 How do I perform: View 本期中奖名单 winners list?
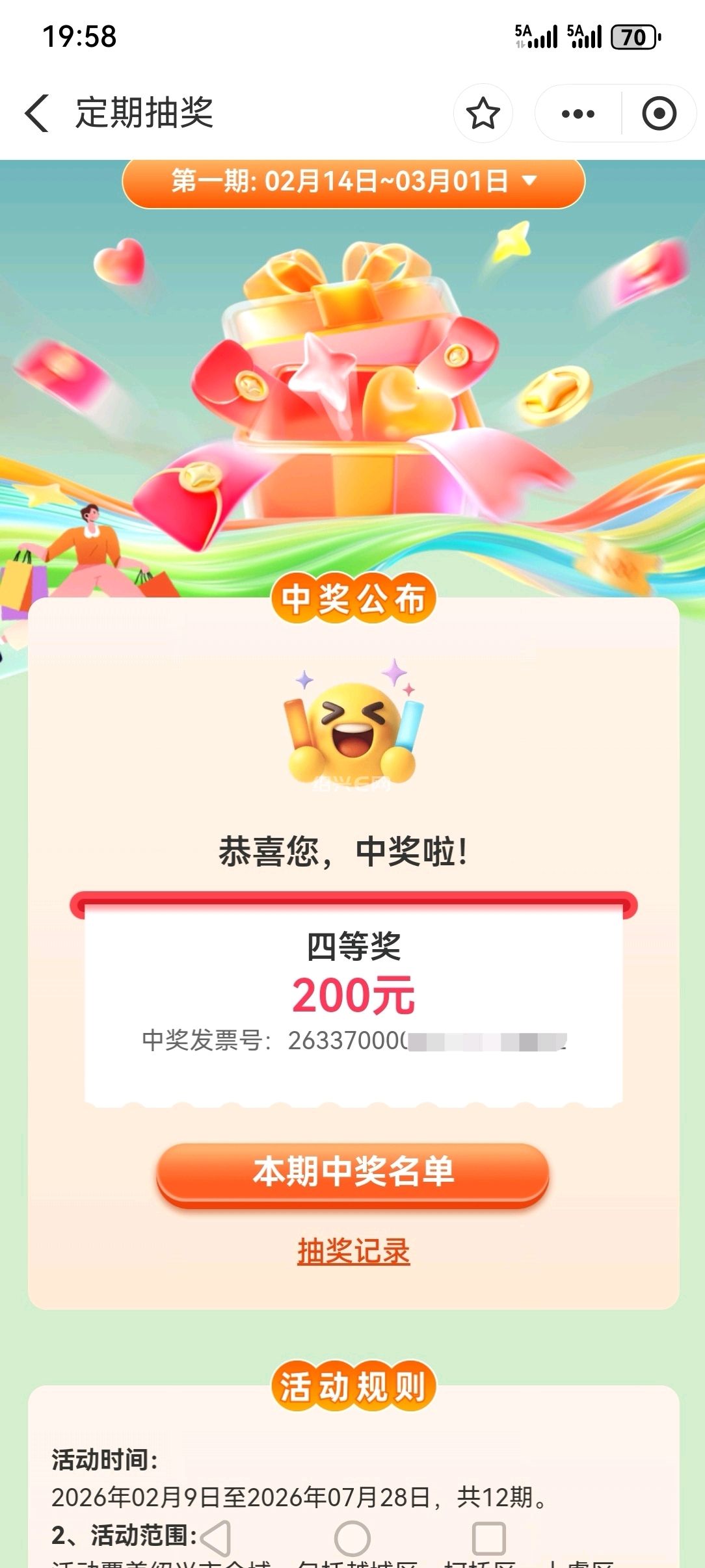tap(353, 1172)
